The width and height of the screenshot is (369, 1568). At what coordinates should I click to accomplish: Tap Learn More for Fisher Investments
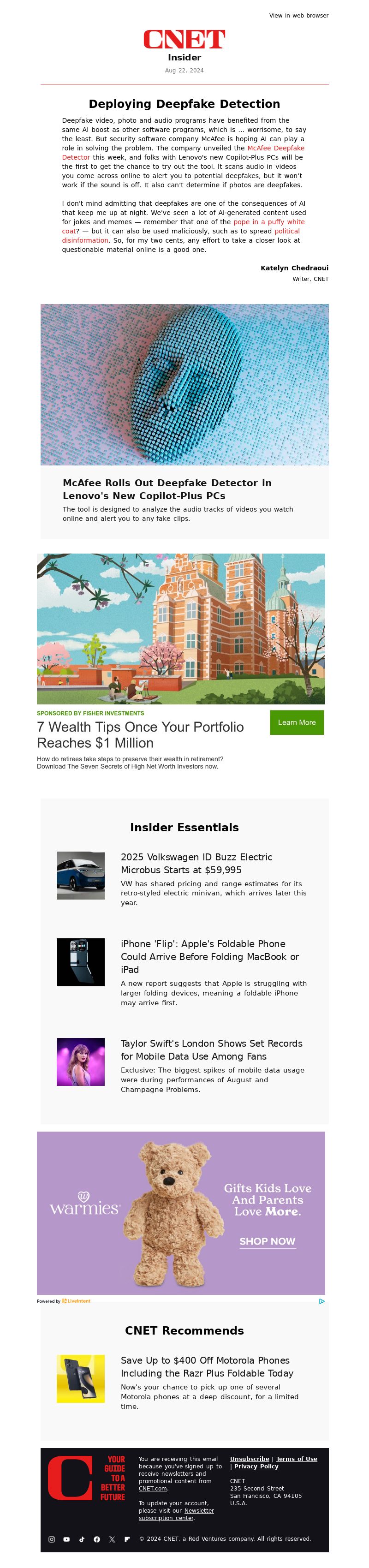pyautogui.click(x=297, y=722)
